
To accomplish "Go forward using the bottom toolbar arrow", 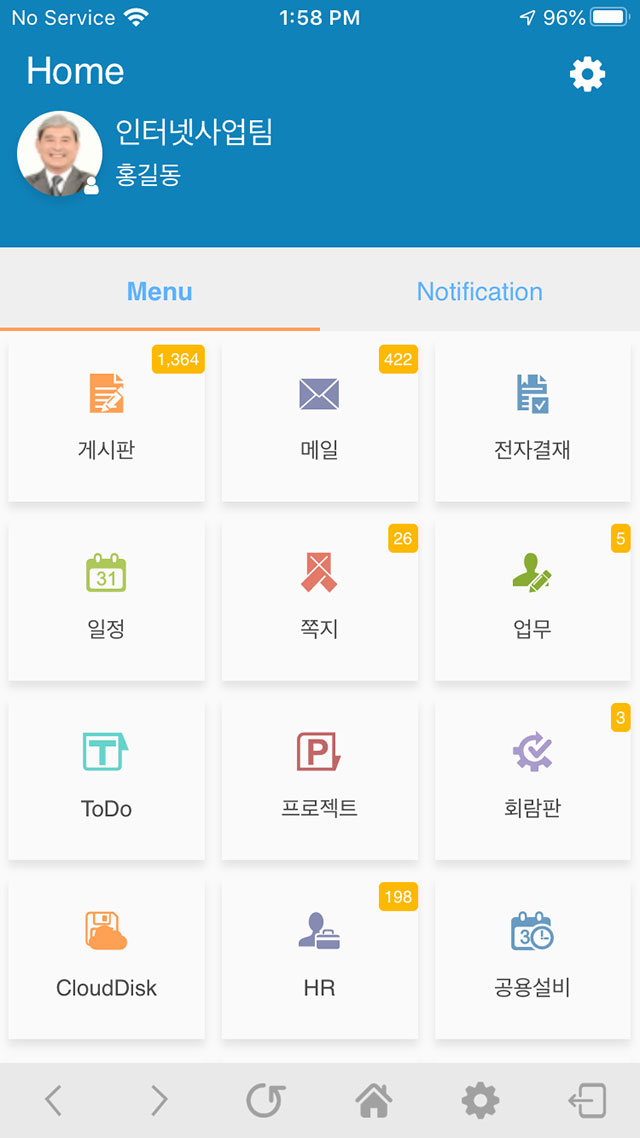I will pos(159,1100).
